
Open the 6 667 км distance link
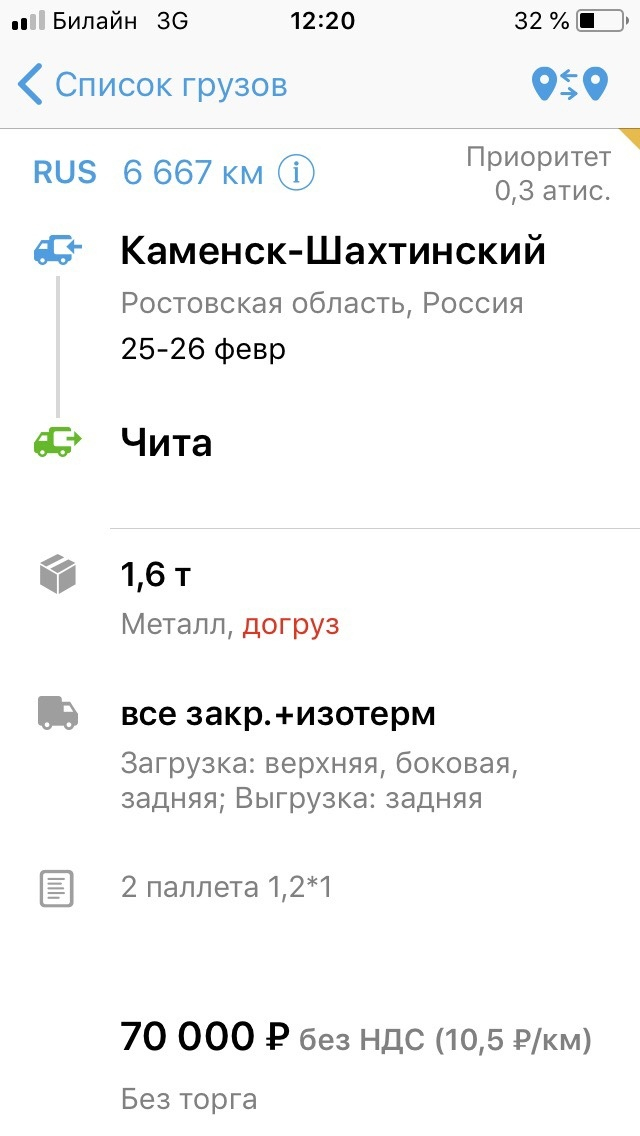point(193,173)
